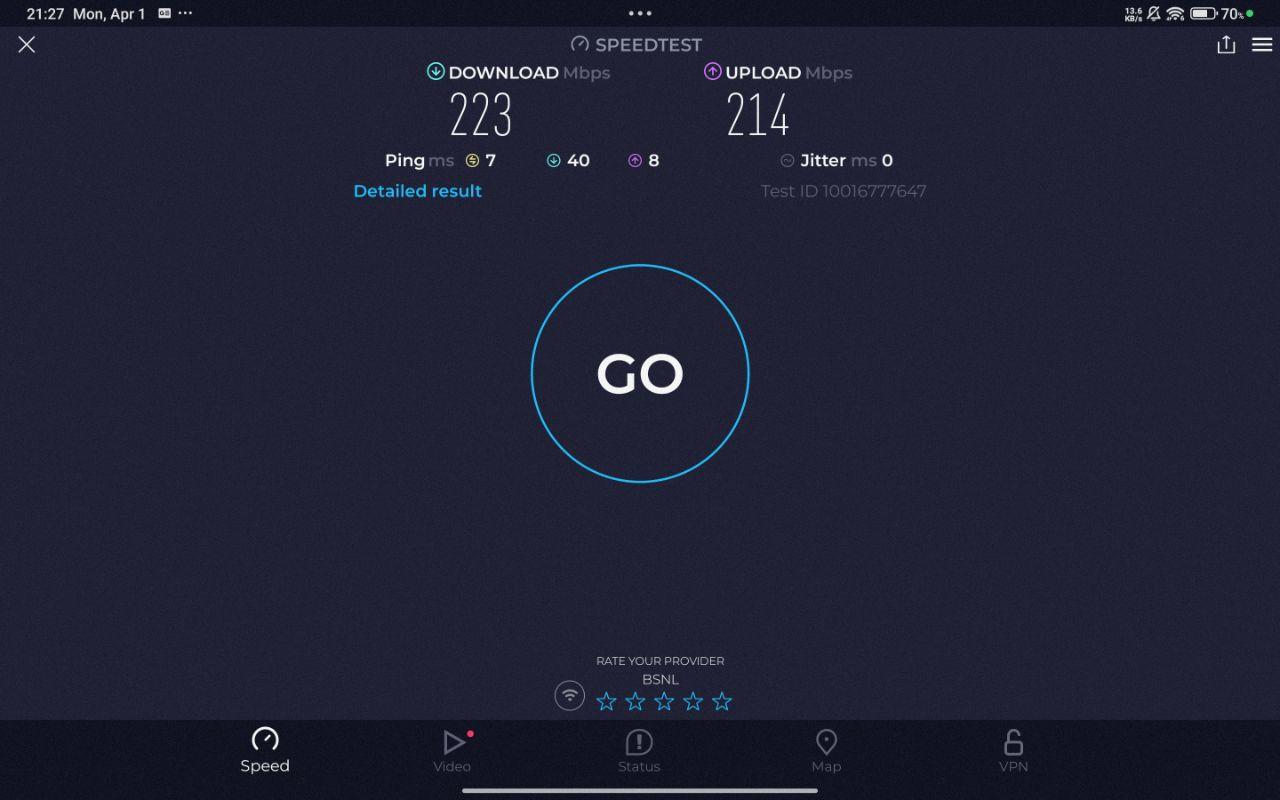
Task: Open the Map tab
Action: [826, 751]
